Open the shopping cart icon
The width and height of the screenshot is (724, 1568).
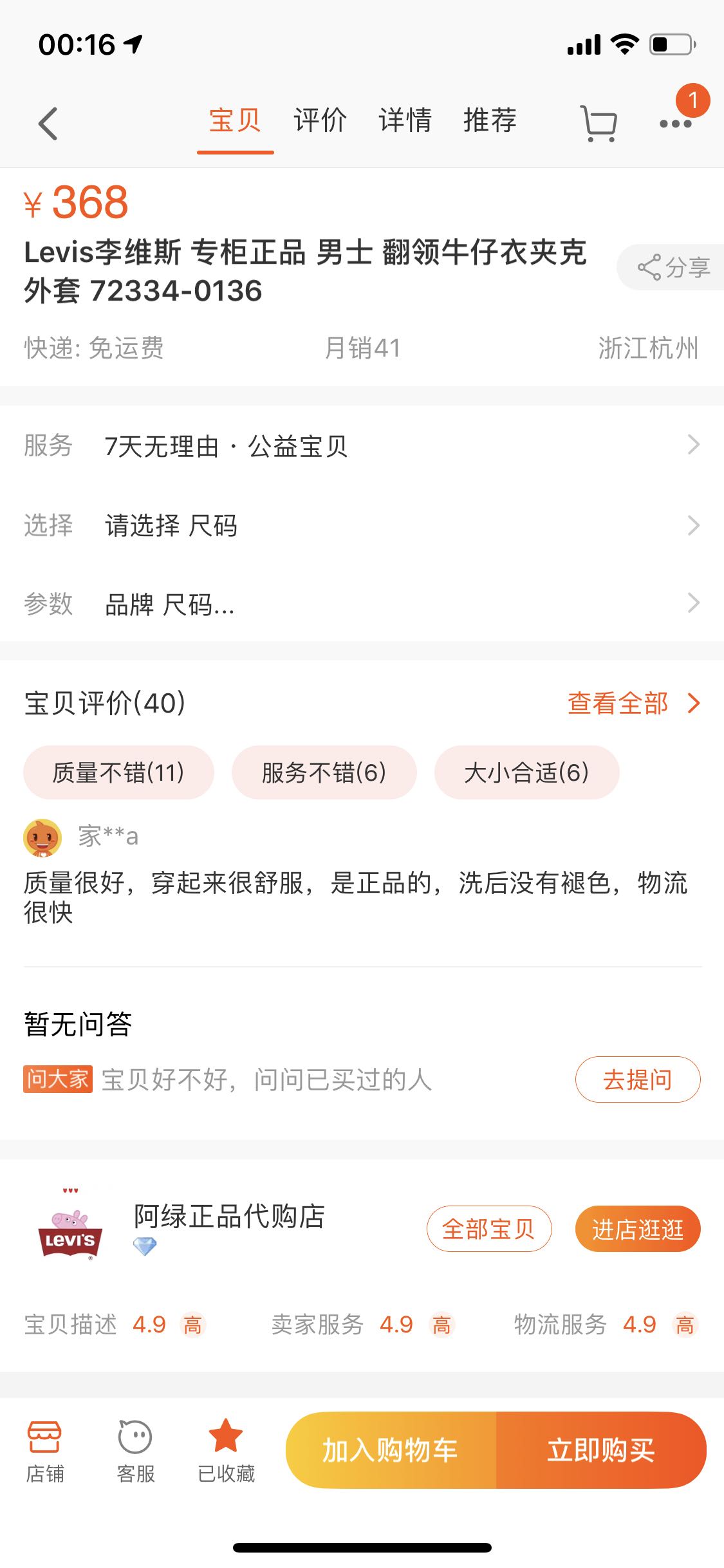click(x=599, y=123)
